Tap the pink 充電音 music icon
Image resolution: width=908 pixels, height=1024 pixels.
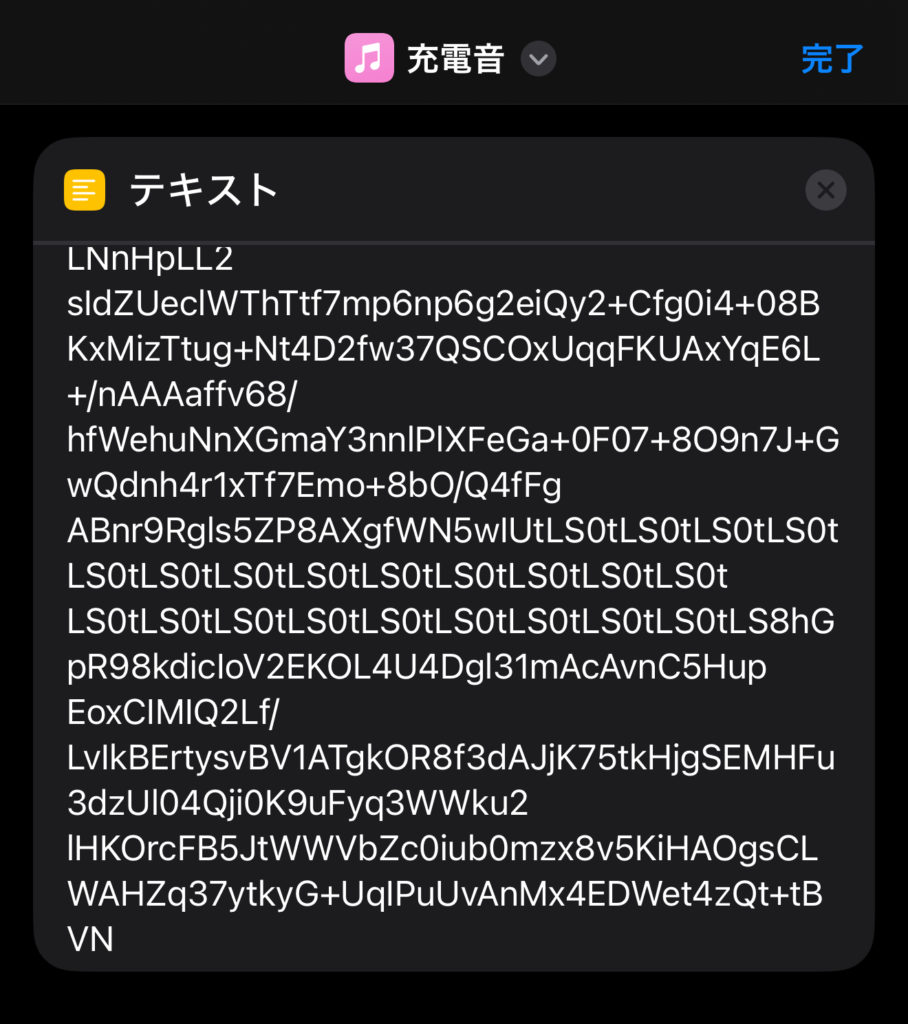(x=369, y=59)
